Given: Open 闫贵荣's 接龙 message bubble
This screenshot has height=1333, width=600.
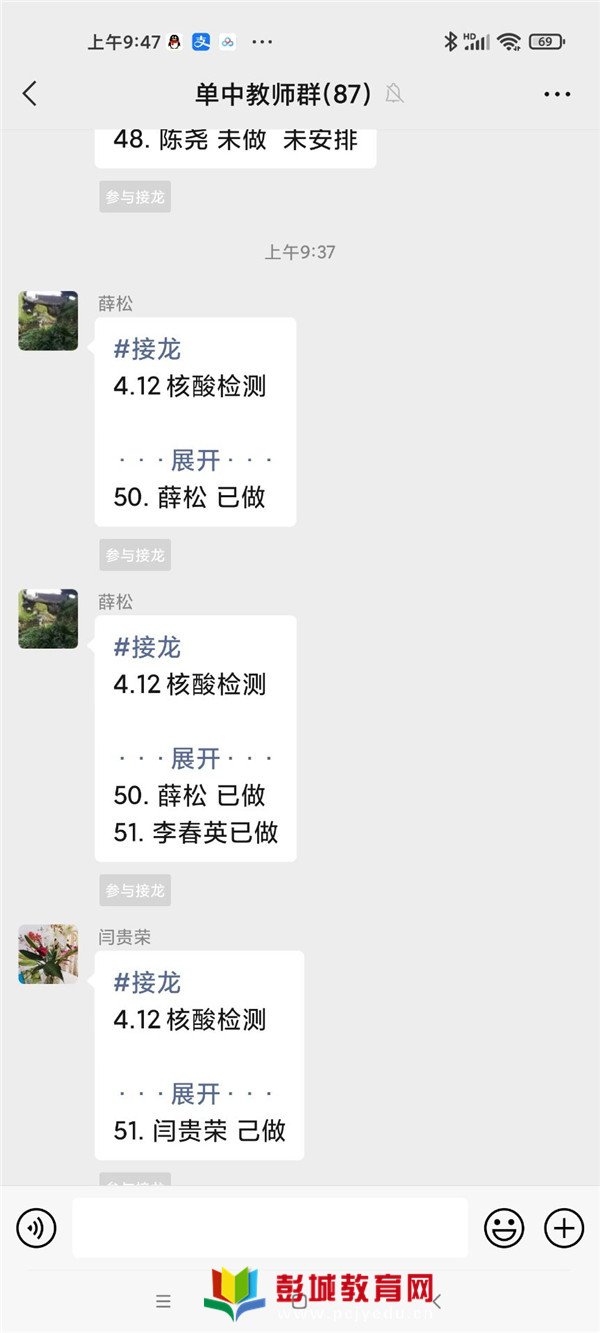Looking at the screenshot, I should 199,1055.
